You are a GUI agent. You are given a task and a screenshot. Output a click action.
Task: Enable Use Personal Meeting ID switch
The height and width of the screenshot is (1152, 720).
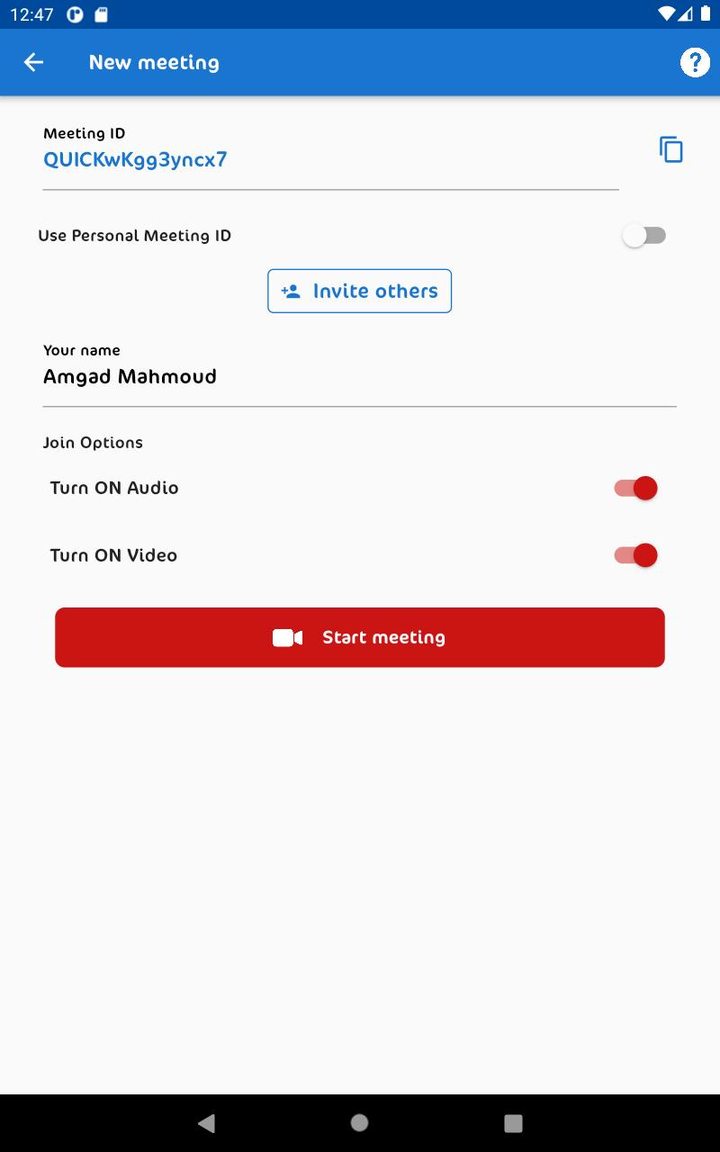(644, 236)
